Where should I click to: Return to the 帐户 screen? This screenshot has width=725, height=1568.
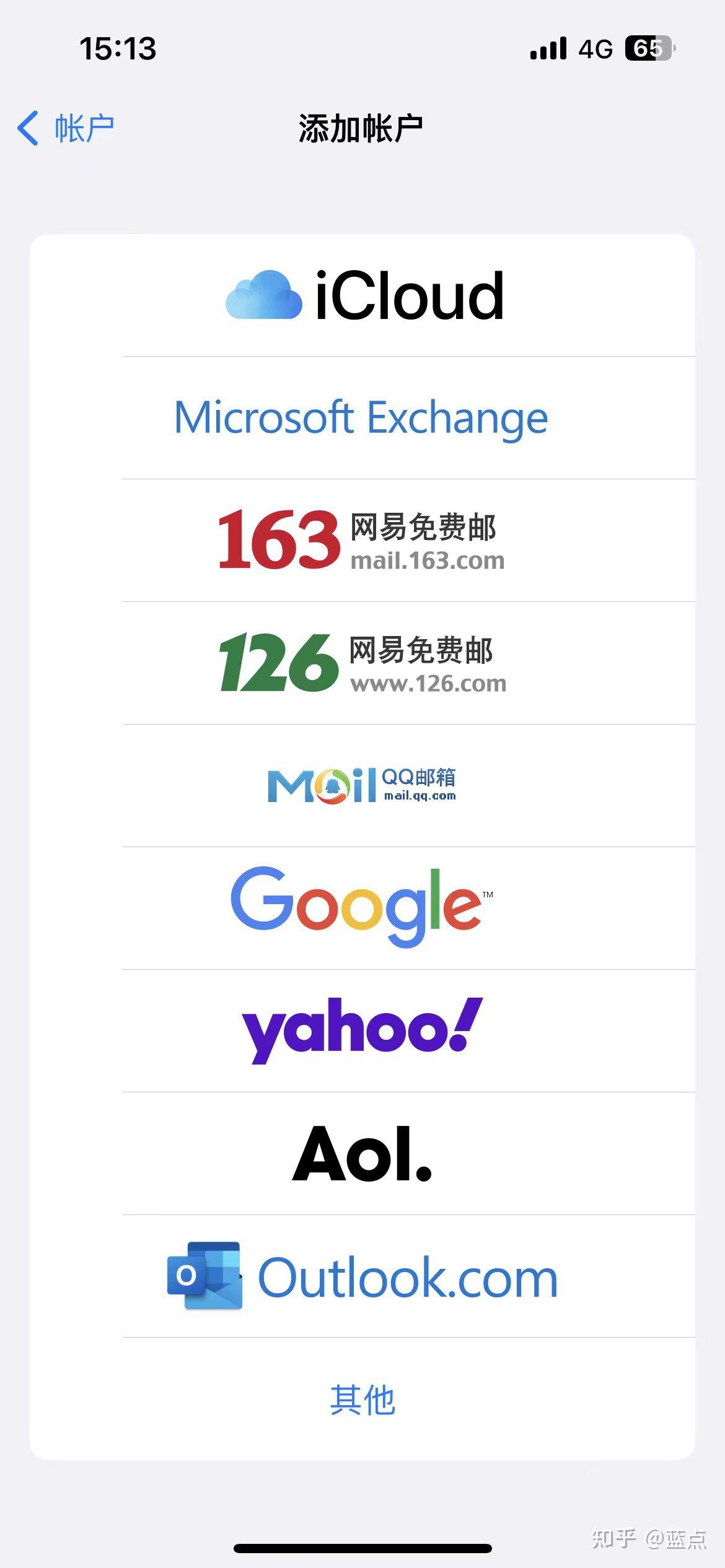pyautogui.click(x=64, y=126)
